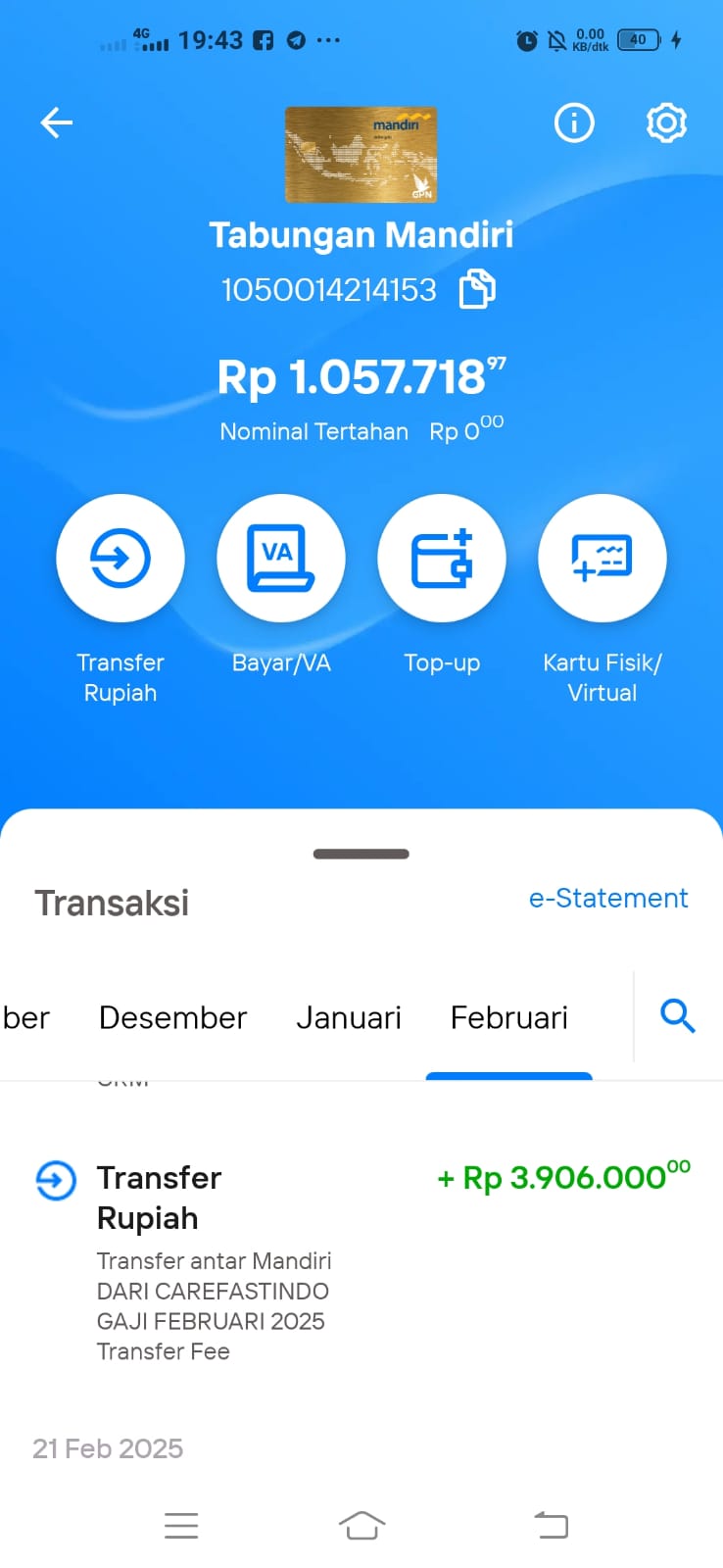Image resolution: width=723 pixels, height=1568 pixels.
Task: Open the settings gear icon
Action: click(666, 122)
